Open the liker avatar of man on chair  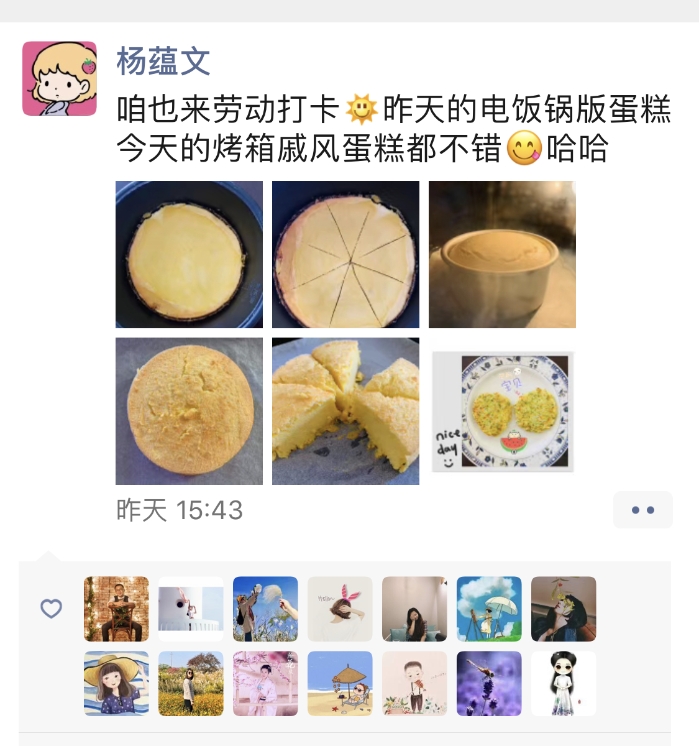click(116, 608)
